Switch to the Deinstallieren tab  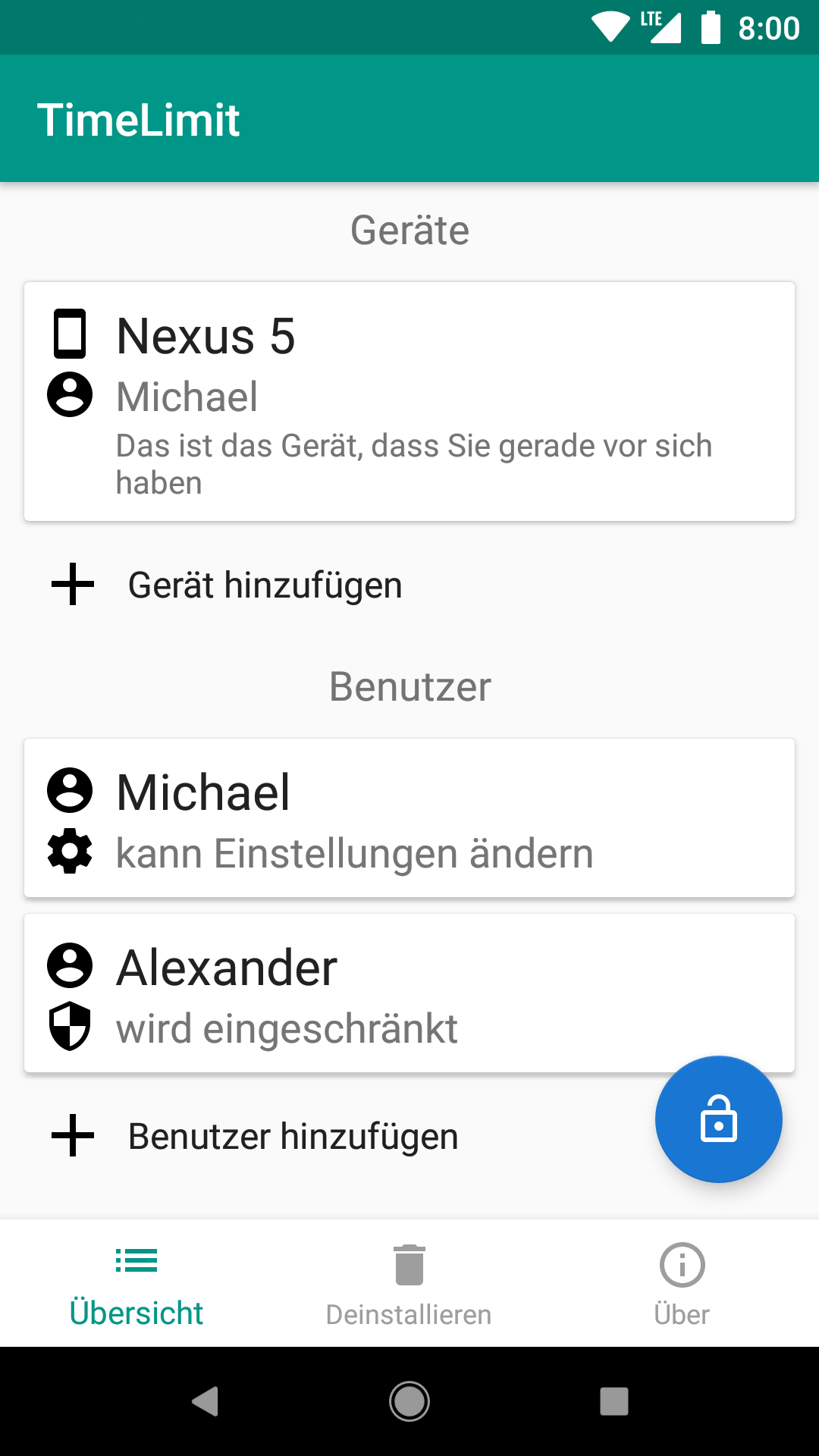pos(409,1283)
